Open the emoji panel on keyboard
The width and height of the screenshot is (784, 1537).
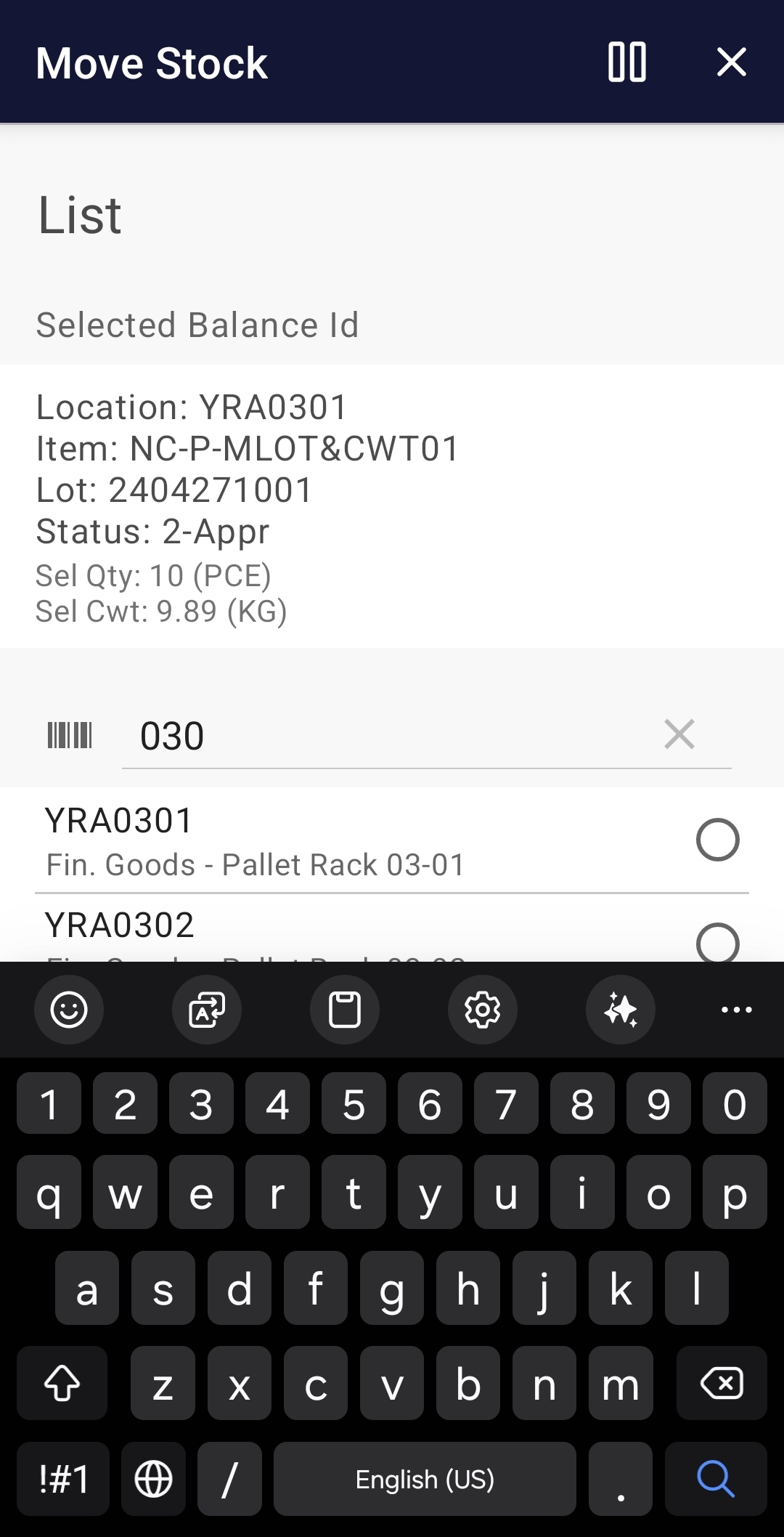(x=69, y=1010)
